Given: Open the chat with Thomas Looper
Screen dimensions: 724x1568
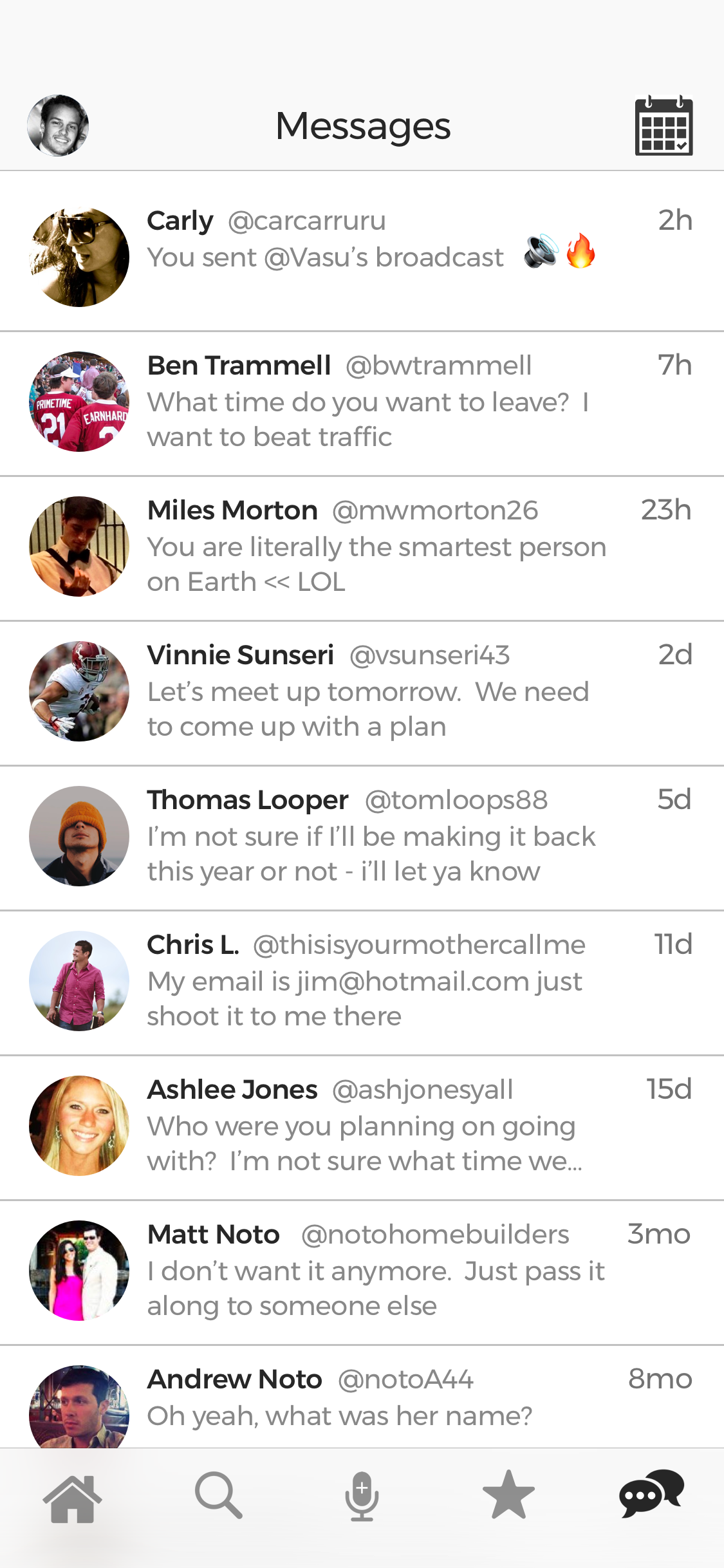Looking at the screenshot, I should [362, 839].
